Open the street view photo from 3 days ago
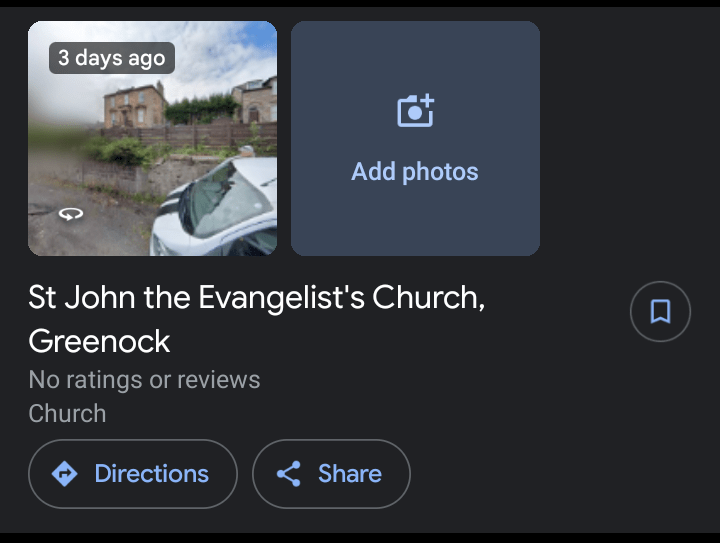This screenshot has width=720, height=543. coord(152,138)
